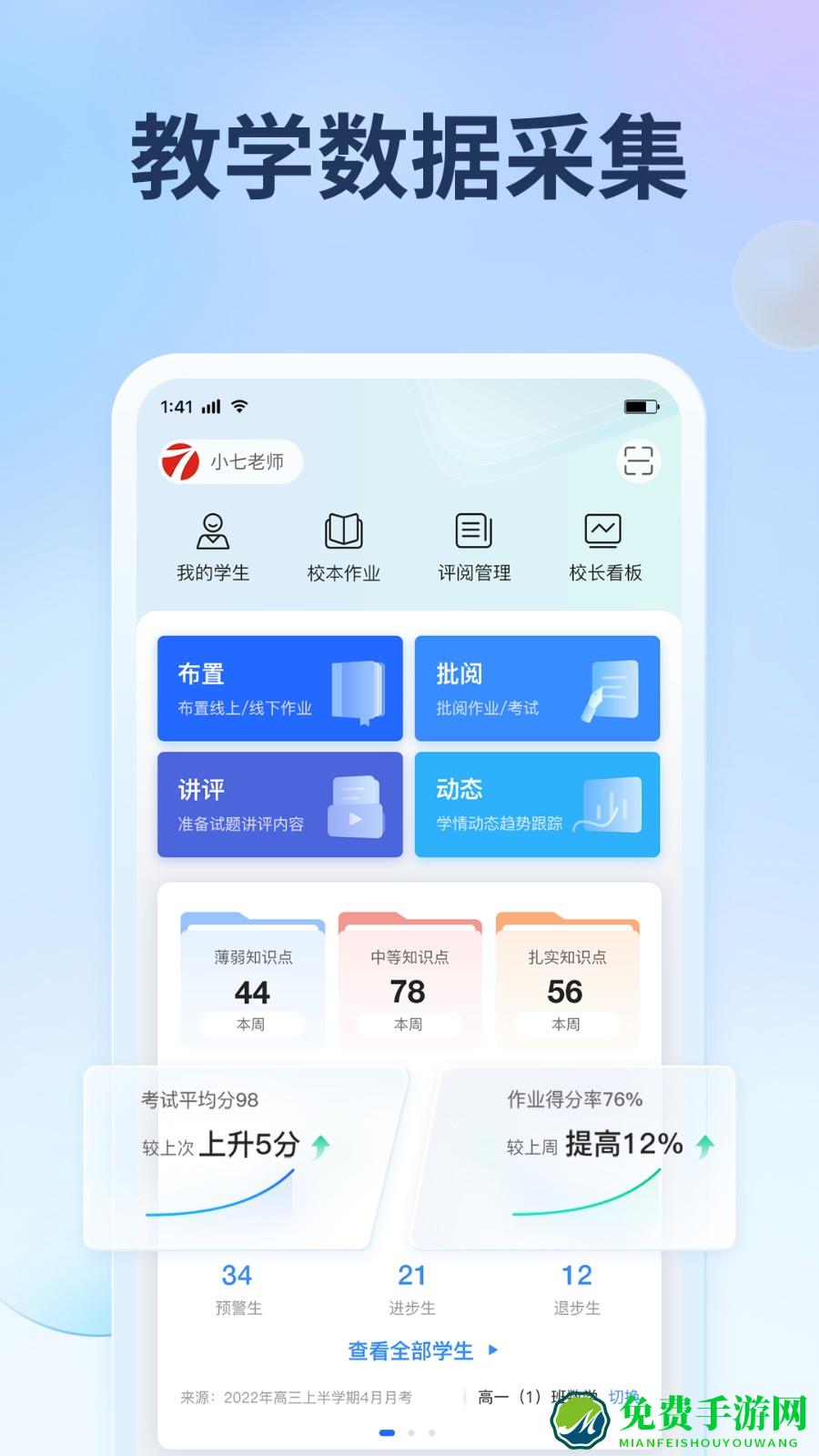Open the 薄弱知识点 weak knowledge card
Screen dimensions: 819x1456
pyautogui.click(x=252, y=983)
